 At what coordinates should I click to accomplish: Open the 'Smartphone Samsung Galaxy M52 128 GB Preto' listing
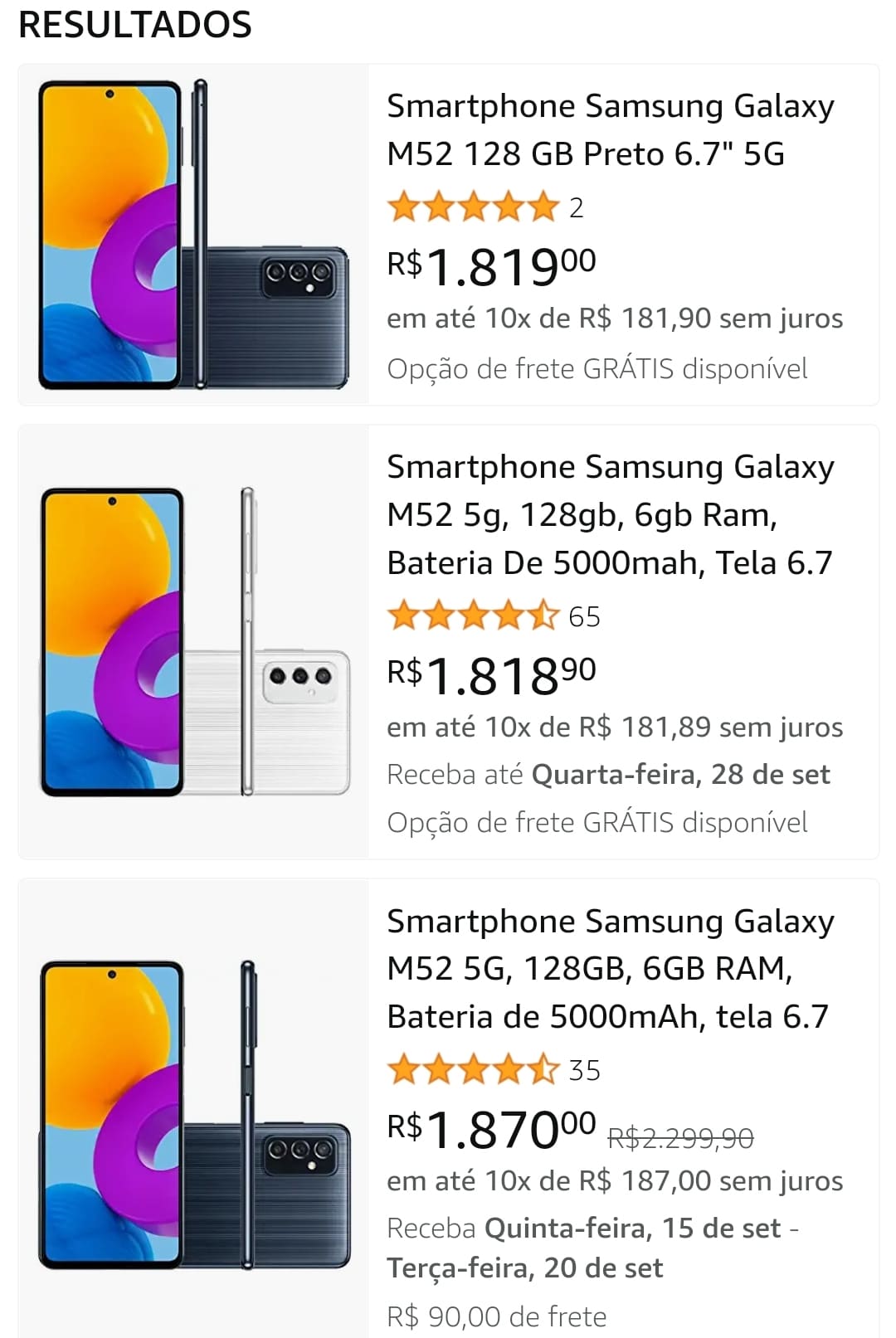[x=611, y=129]
